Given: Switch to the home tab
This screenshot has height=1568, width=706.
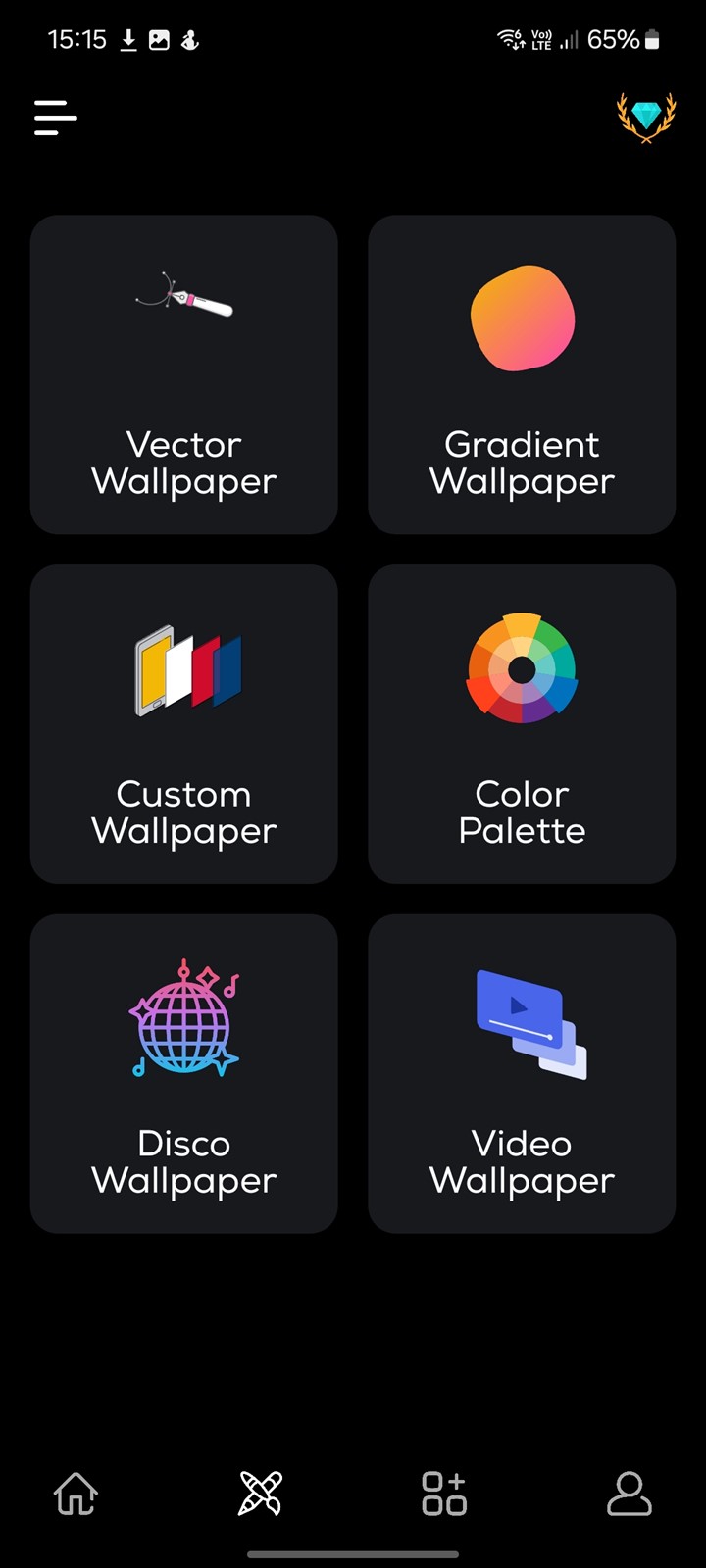Looking at the screenshot, I should tap(76, 1494).
